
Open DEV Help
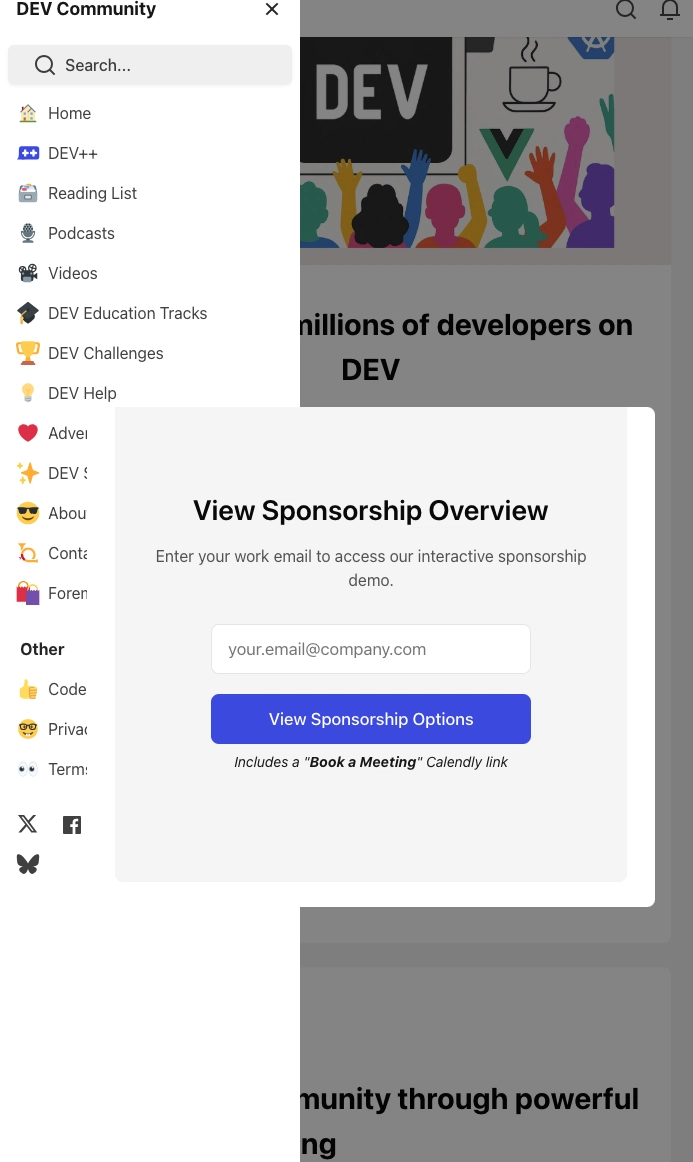pyautogui.click(x=82, y=393)
